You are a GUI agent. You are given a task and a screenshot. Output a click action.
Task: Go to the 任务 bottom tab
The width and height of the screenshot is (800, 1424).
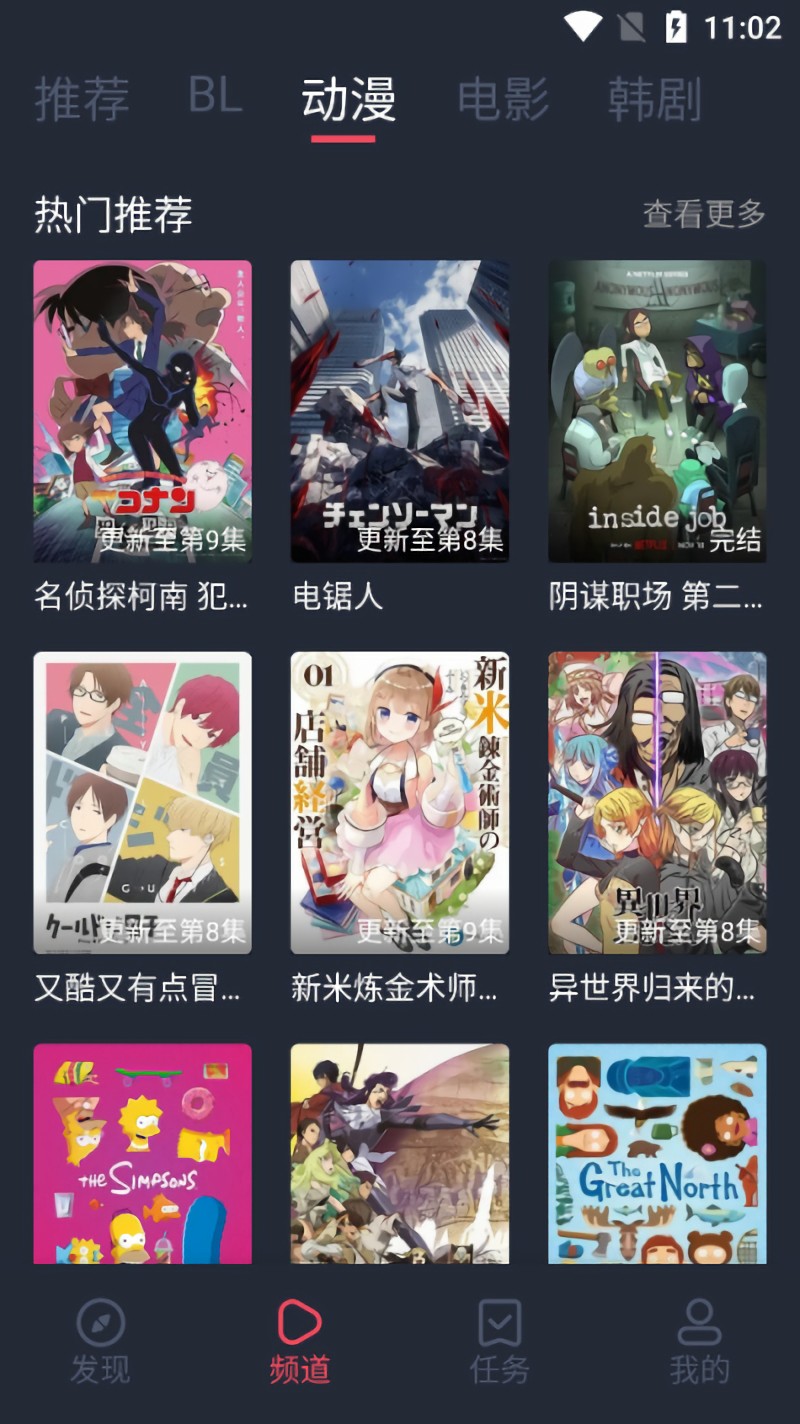[x=499, y=1341]
